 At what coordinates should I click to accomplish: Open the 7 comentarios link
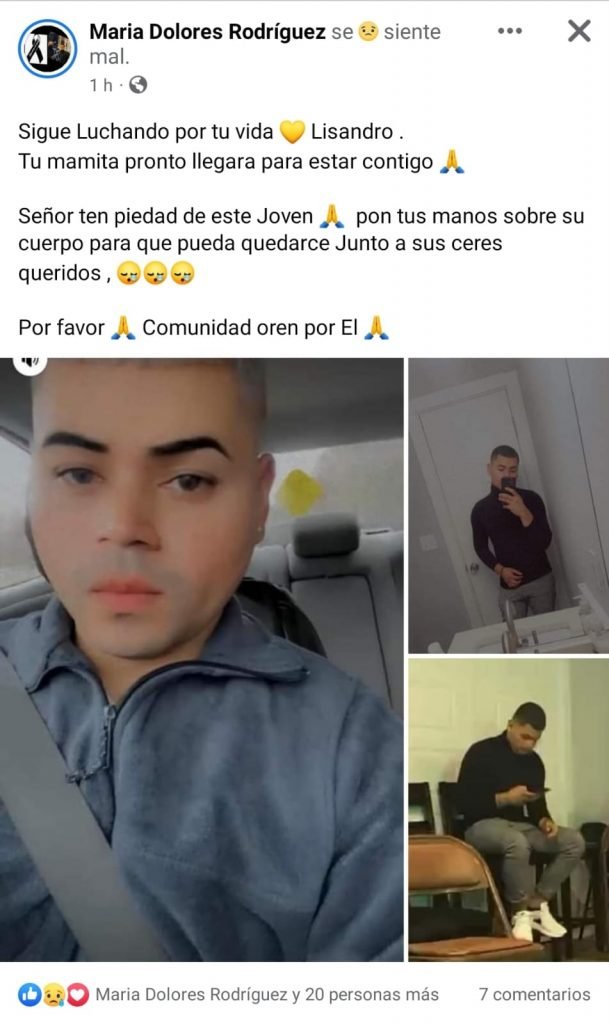click(x=534, y=994)
